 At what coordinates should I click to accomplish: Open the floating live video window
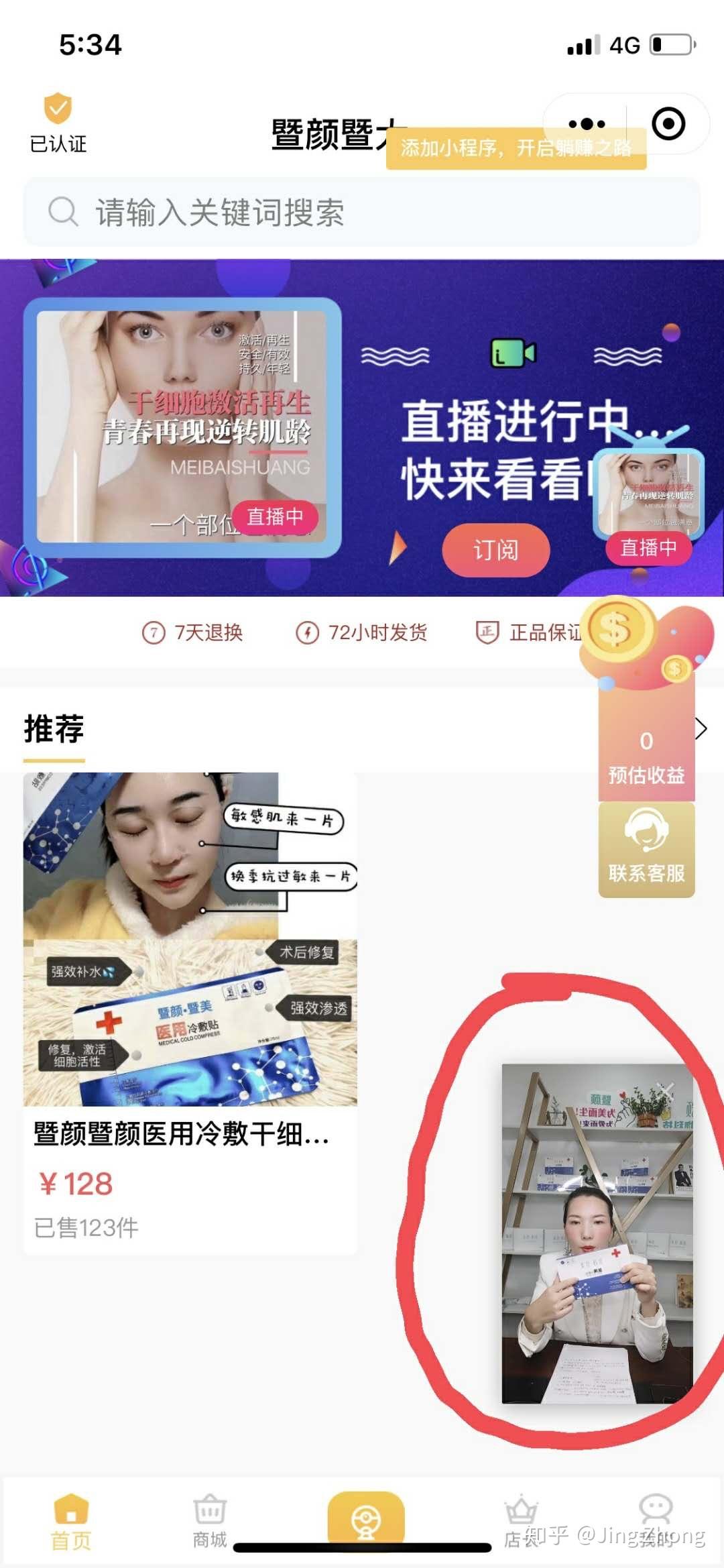pyautogui.click(x=597, y=1241)
